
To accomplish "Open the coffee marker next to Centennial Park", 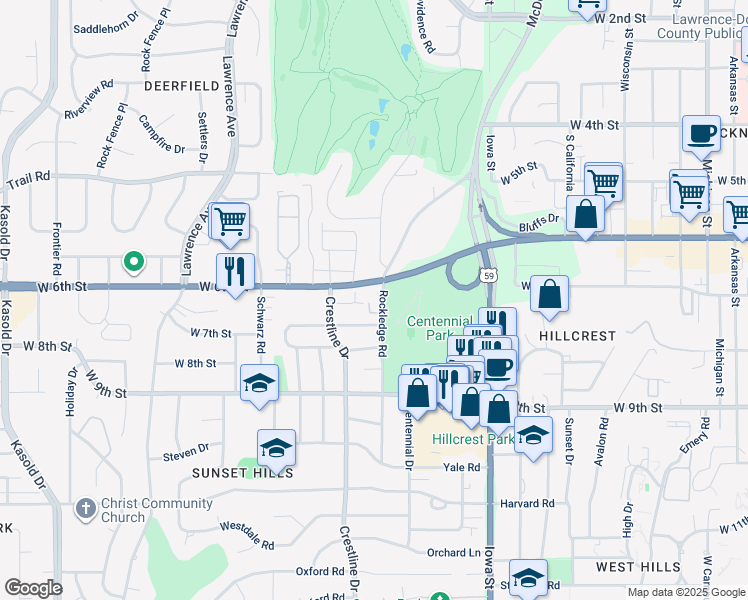I will click(x=497, y=365).
